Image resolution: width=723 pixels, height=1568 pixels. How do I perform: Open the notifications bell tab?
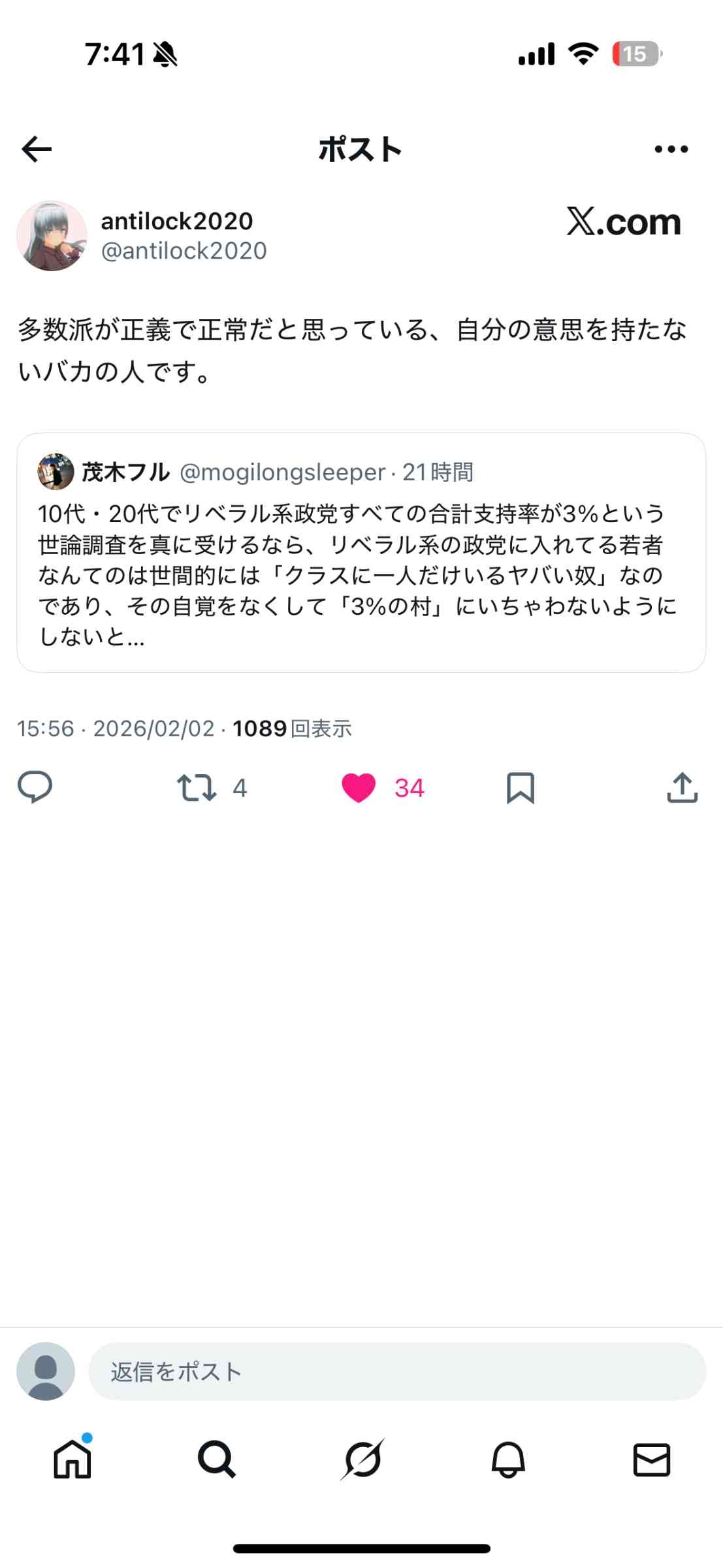tap(507, 1459)
